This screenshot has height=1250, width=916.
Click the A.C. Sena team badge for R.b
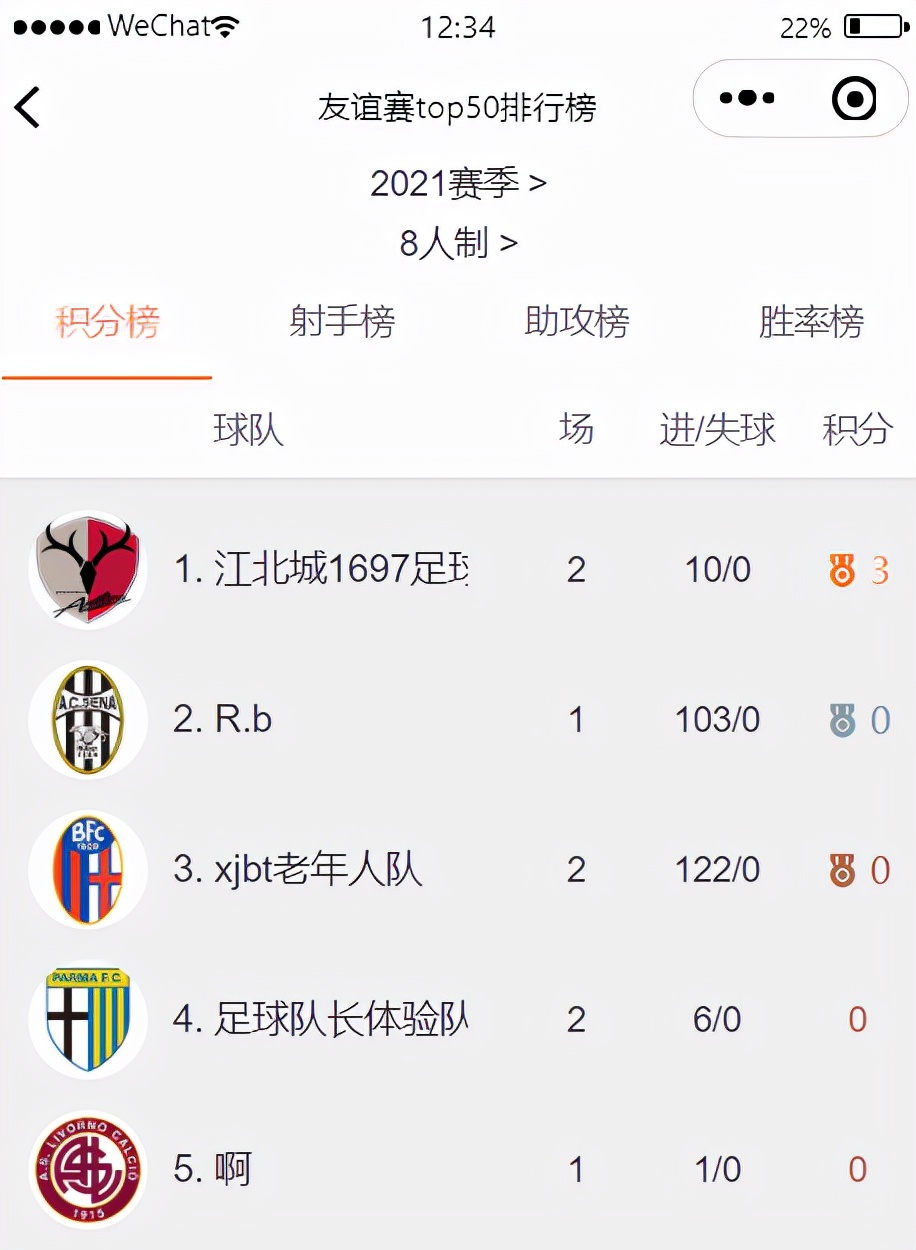point(87,719)
